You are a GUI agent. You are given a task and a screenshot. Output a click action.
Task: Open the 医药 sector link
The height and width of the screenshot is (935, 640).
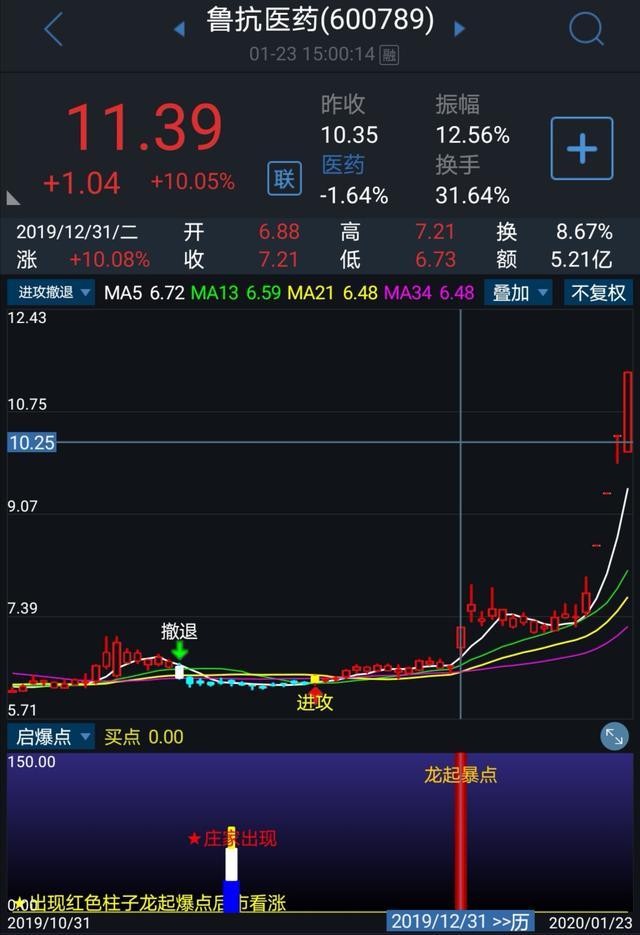click(343, 165)
